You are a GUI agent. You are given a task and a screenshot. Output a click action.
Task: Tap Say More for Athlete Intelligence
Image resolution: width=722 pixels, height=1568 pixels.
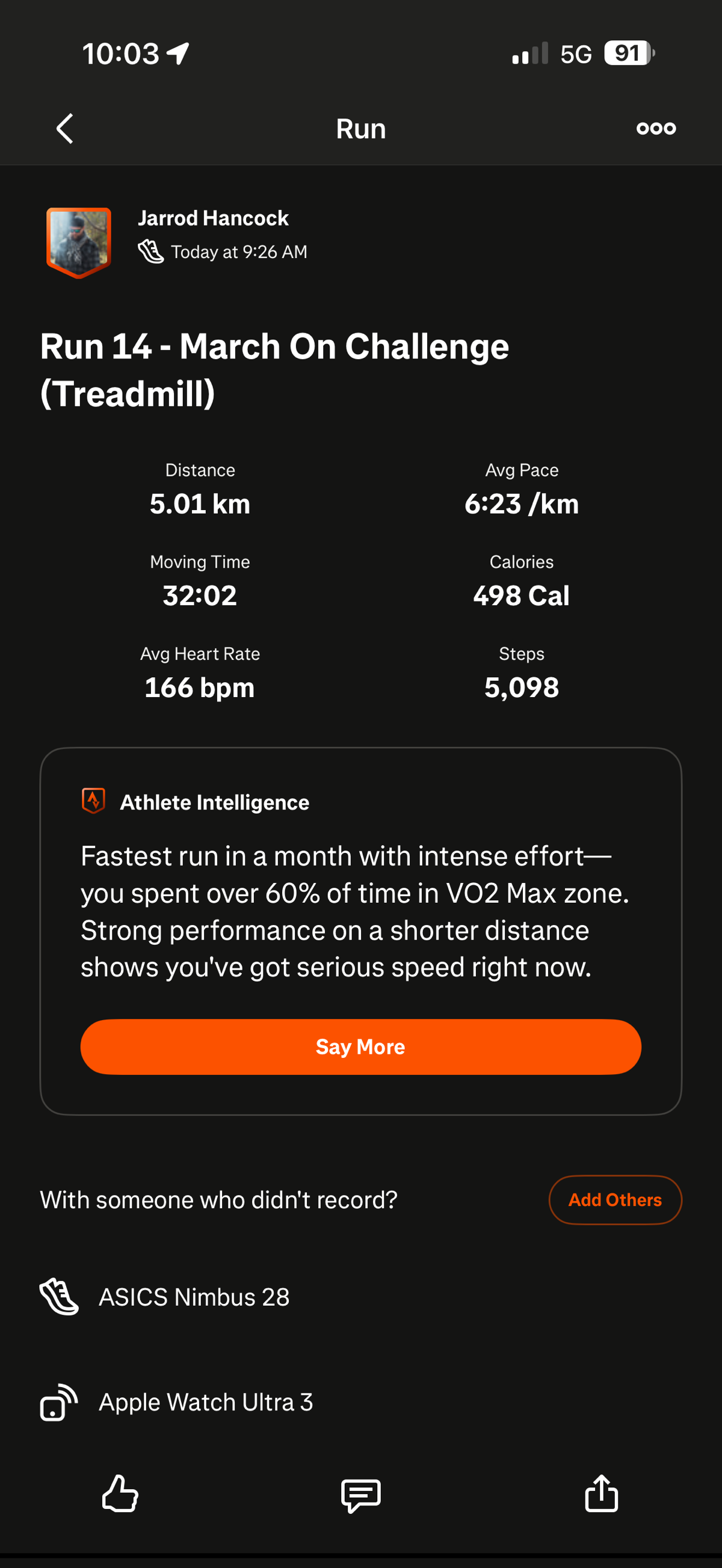coord(360,1047)
